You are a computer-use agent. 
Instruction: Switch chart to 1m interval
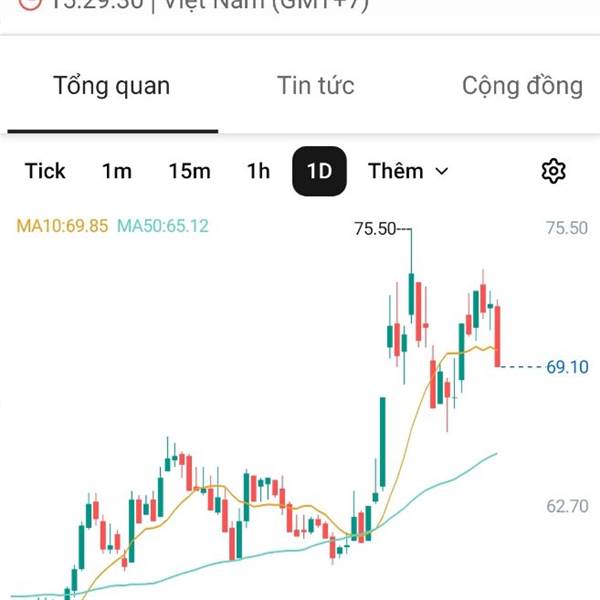[x=117, y=171]
